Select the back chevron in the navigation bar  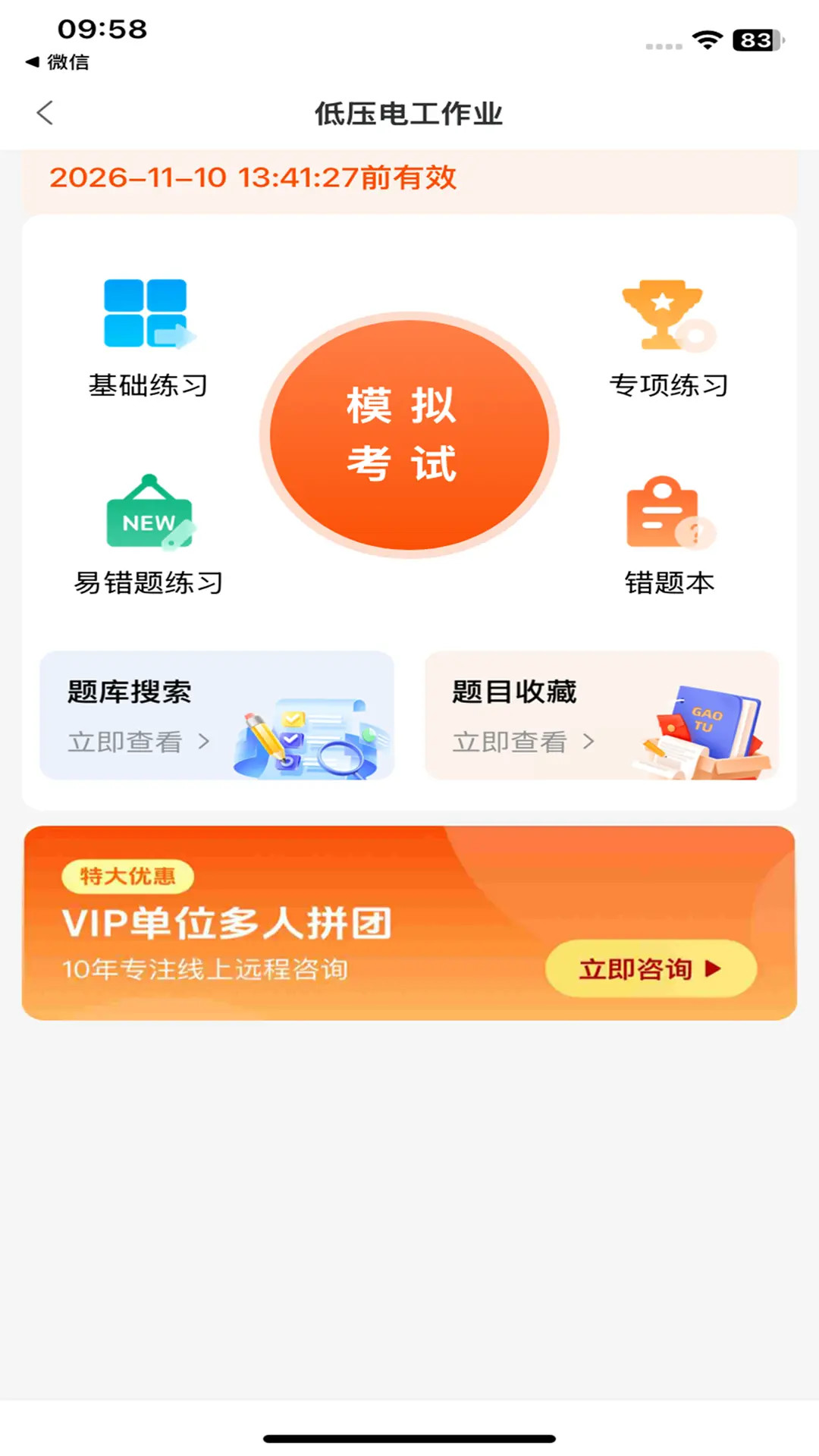point(45,112)
